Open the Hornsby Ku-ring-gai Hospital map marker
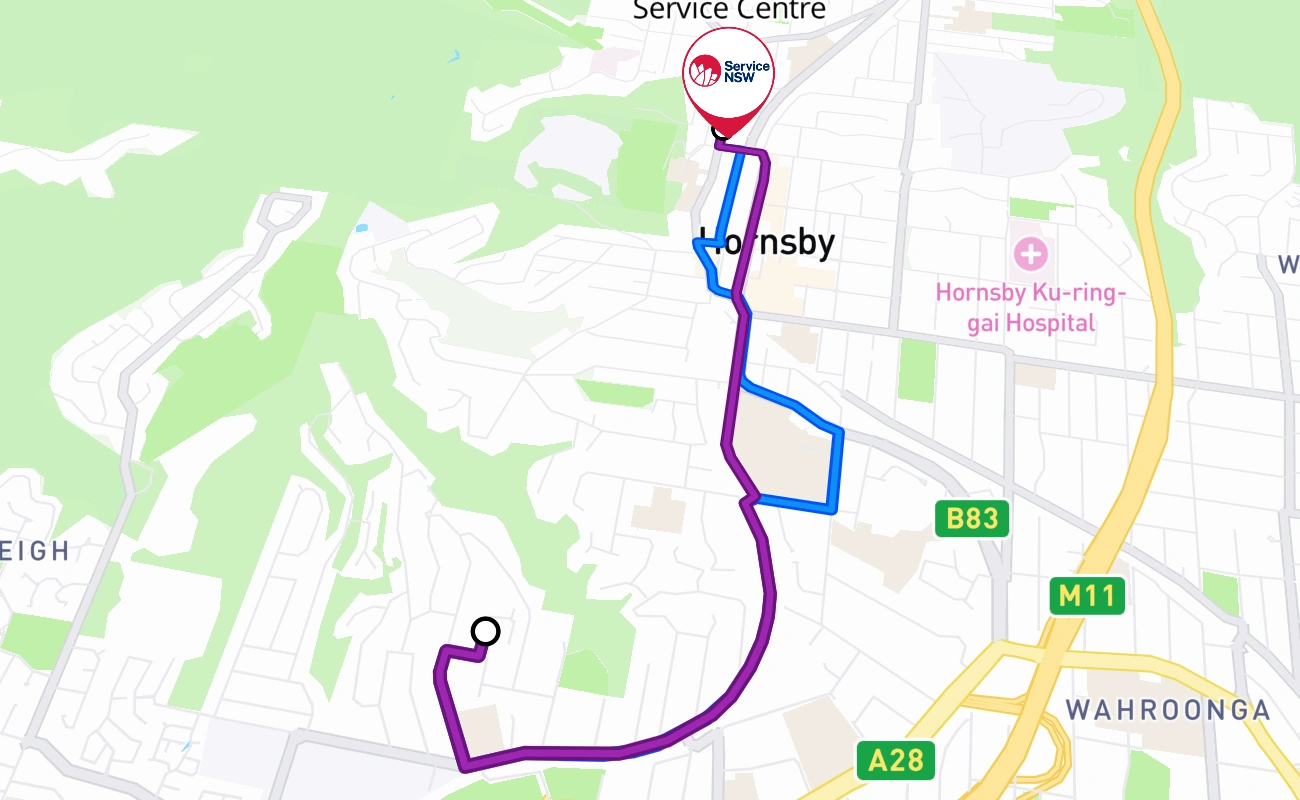This screenshot has width=1300, height=800. (x=1030, y=254)
